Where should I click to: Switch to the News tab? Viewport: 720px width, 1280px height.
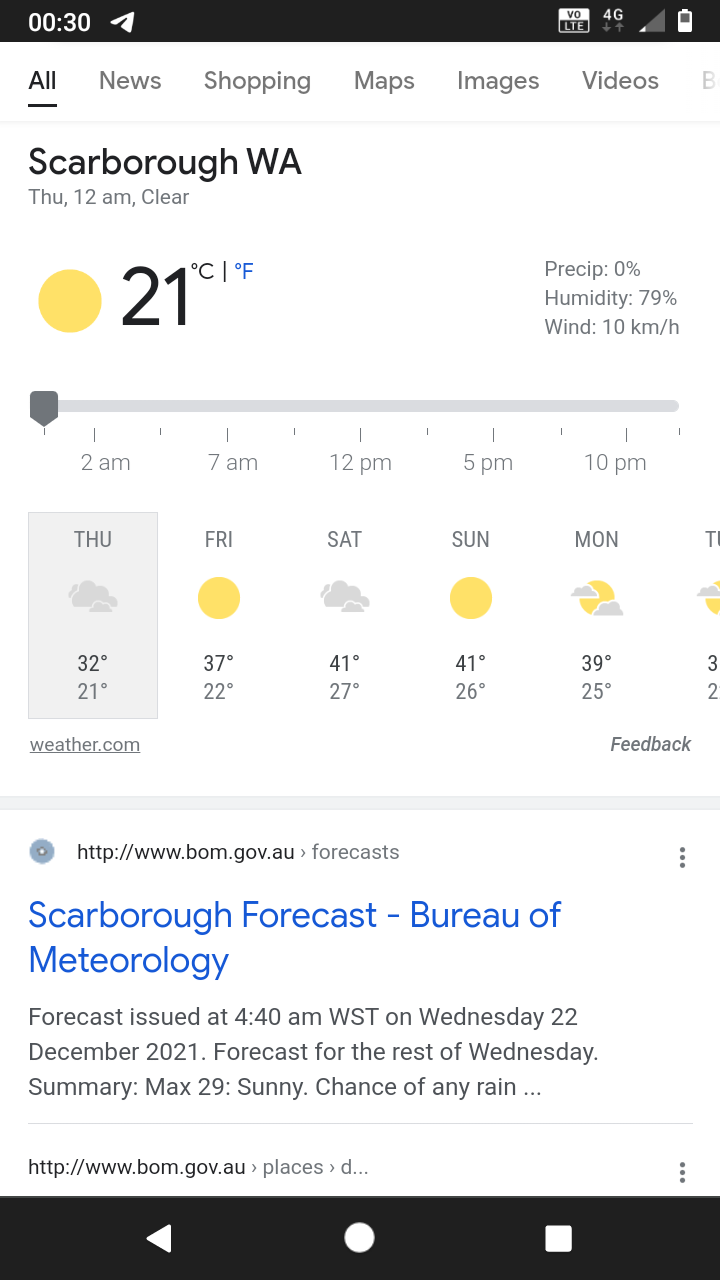[x=130, y=81]
